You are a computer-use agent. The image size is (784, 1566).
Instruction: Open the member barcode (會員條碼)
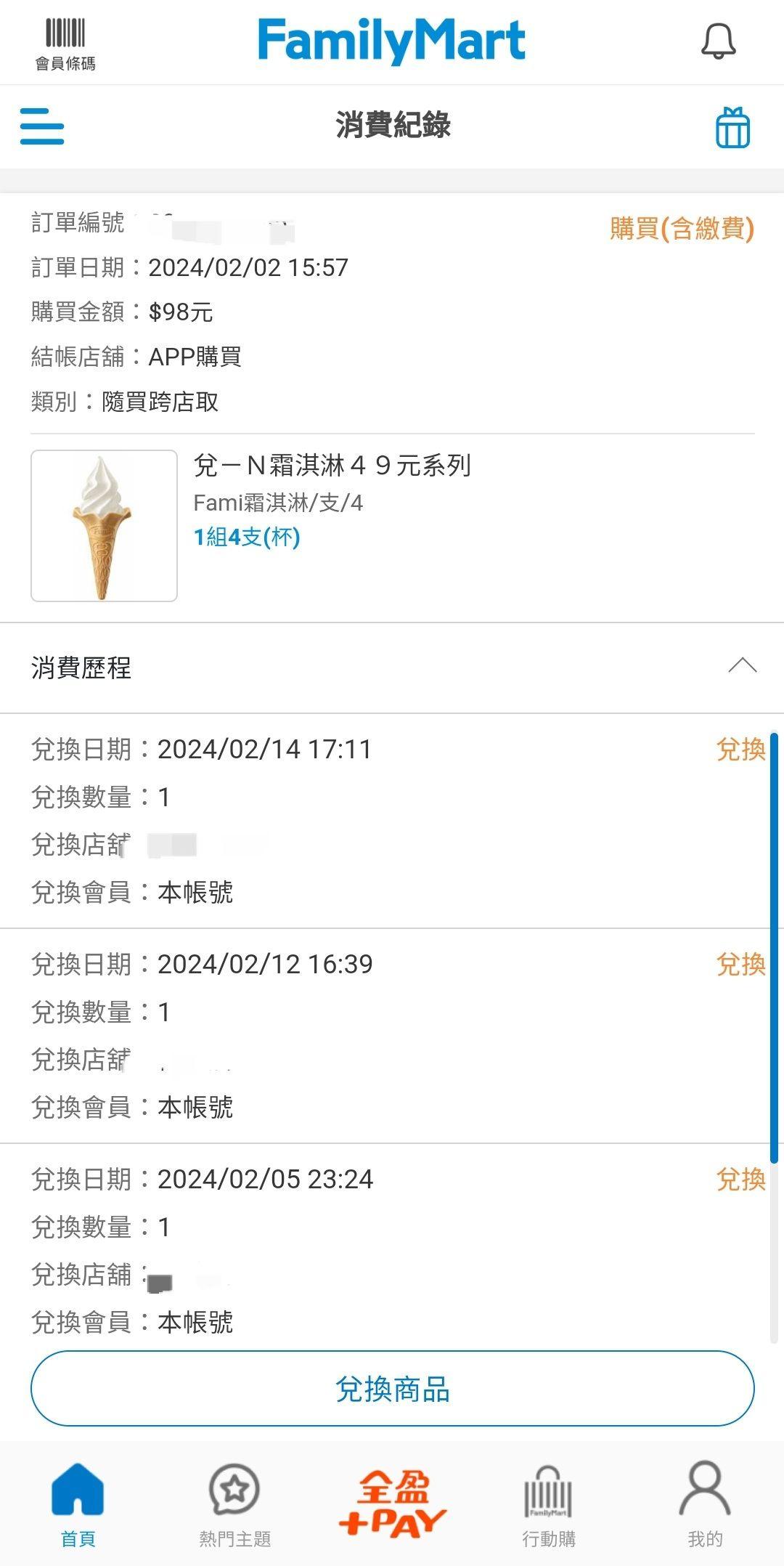(65, 44)
